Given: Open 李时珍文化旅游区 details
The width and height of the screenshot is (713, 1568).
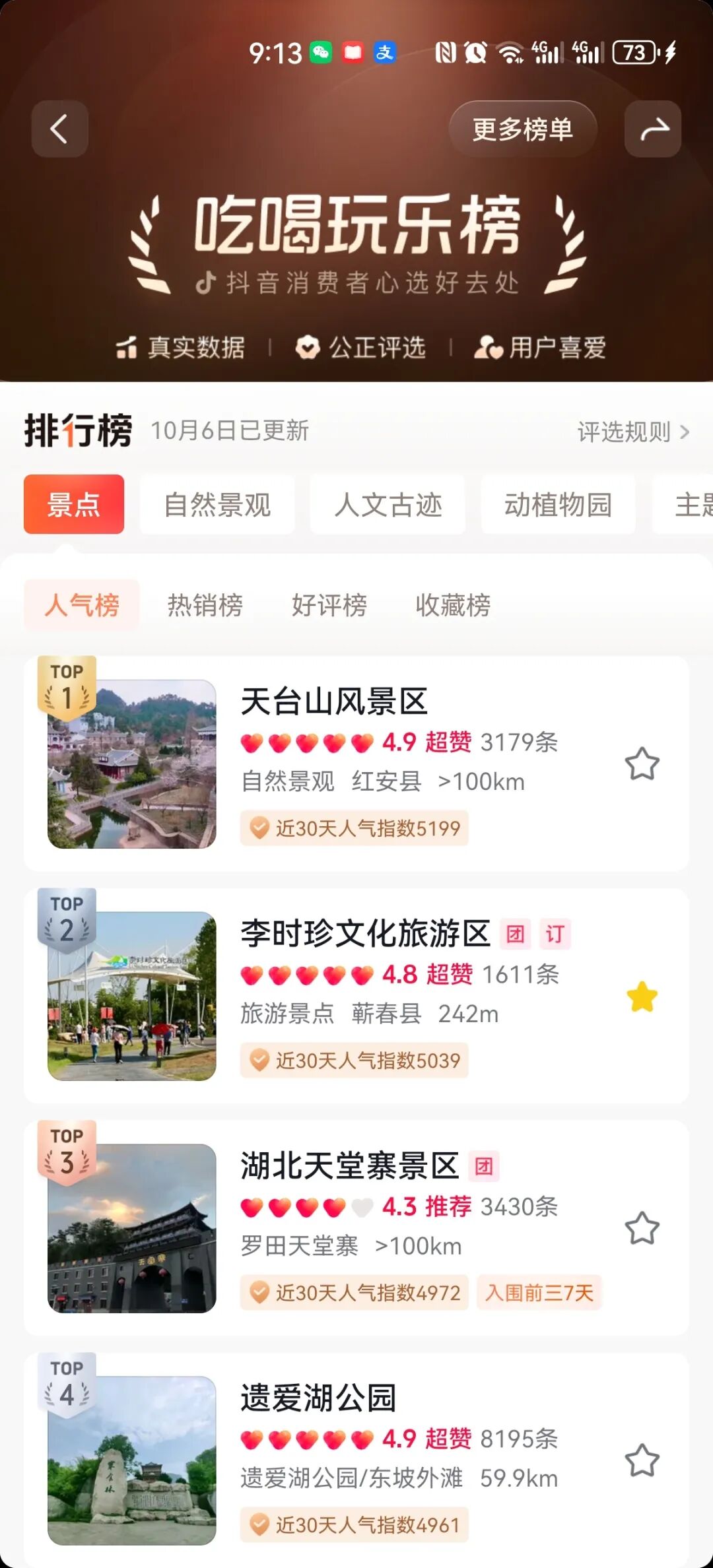Looking at the screenshot, I should pos(364,933).
